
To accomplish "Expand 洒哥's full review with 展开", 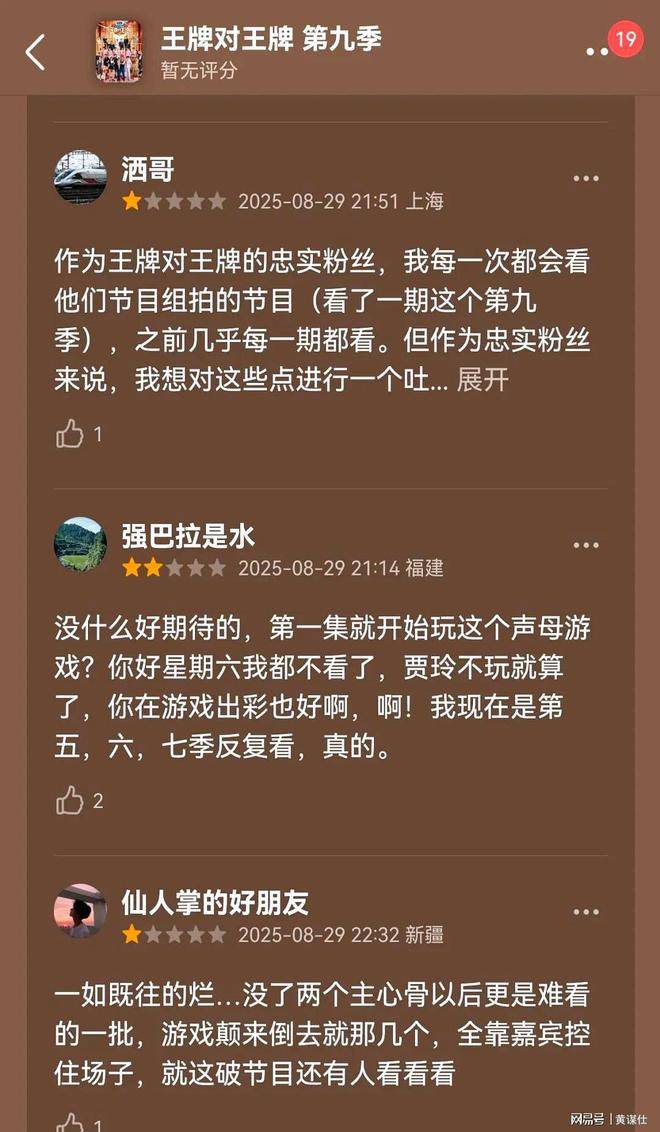I will 484,380.
